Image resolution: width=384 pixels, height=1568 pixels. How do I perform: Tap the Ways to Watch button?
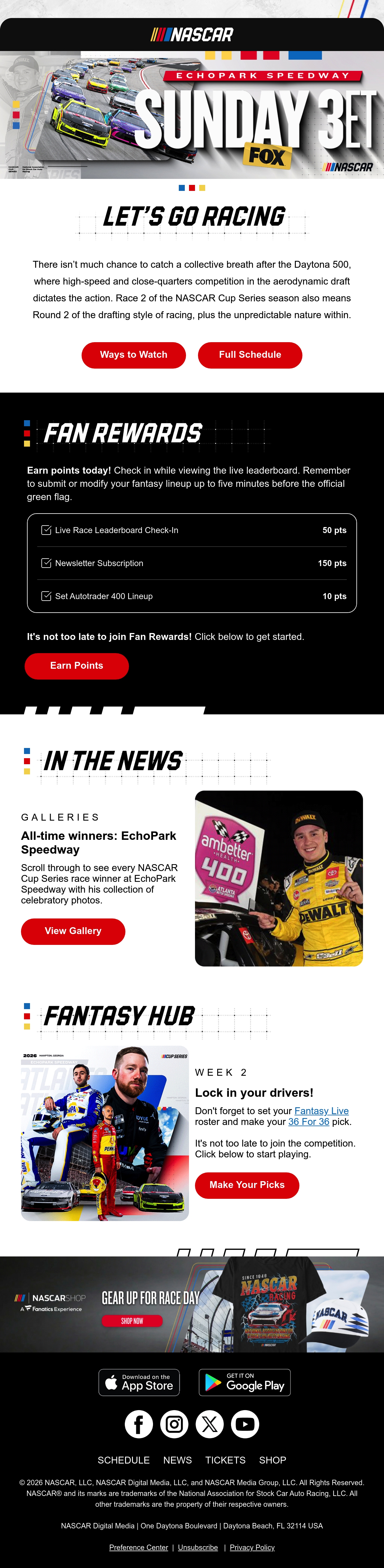point(133,355)
